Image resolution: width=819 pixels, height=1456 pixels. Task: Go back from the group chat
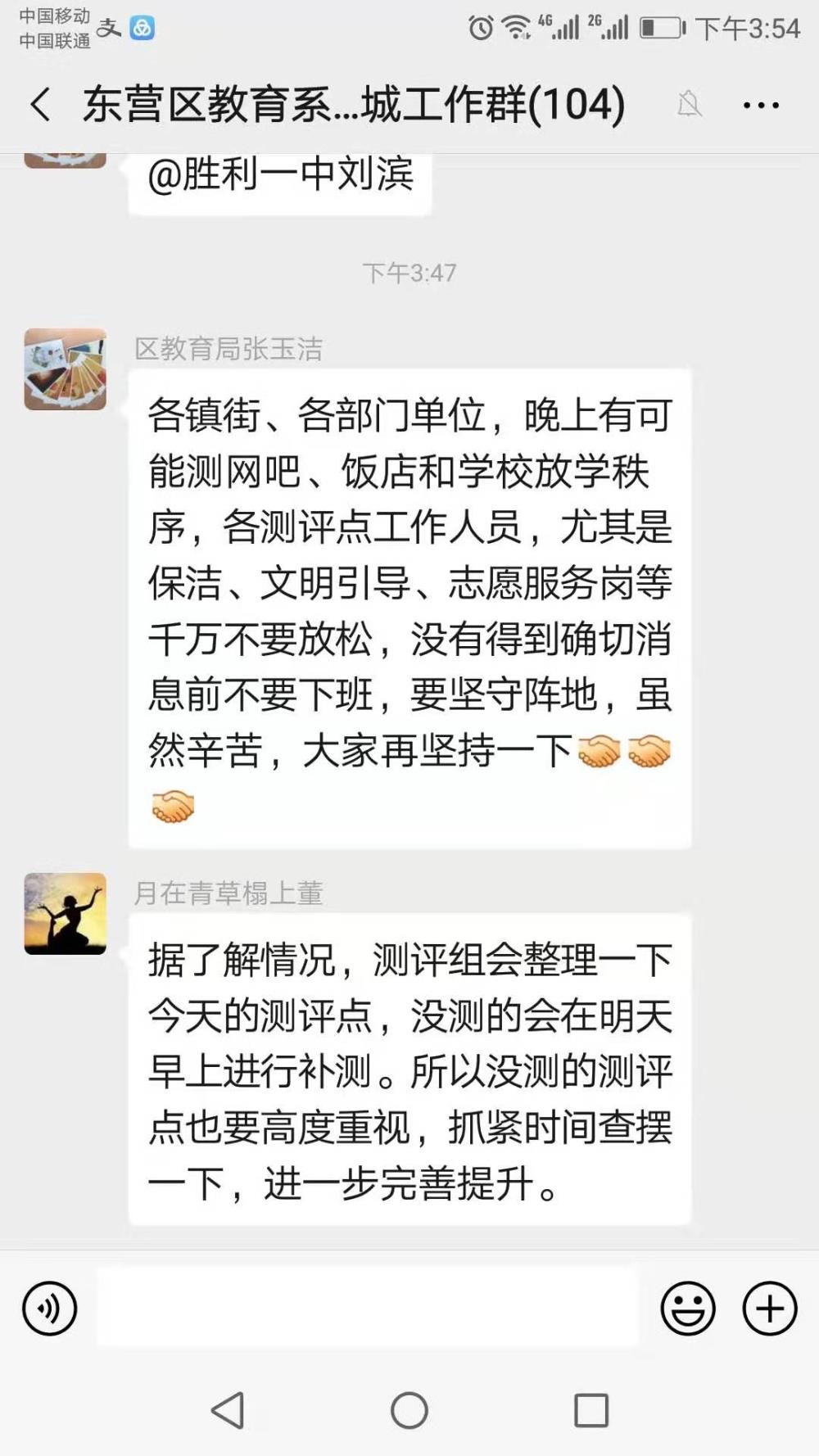(40, 105)
